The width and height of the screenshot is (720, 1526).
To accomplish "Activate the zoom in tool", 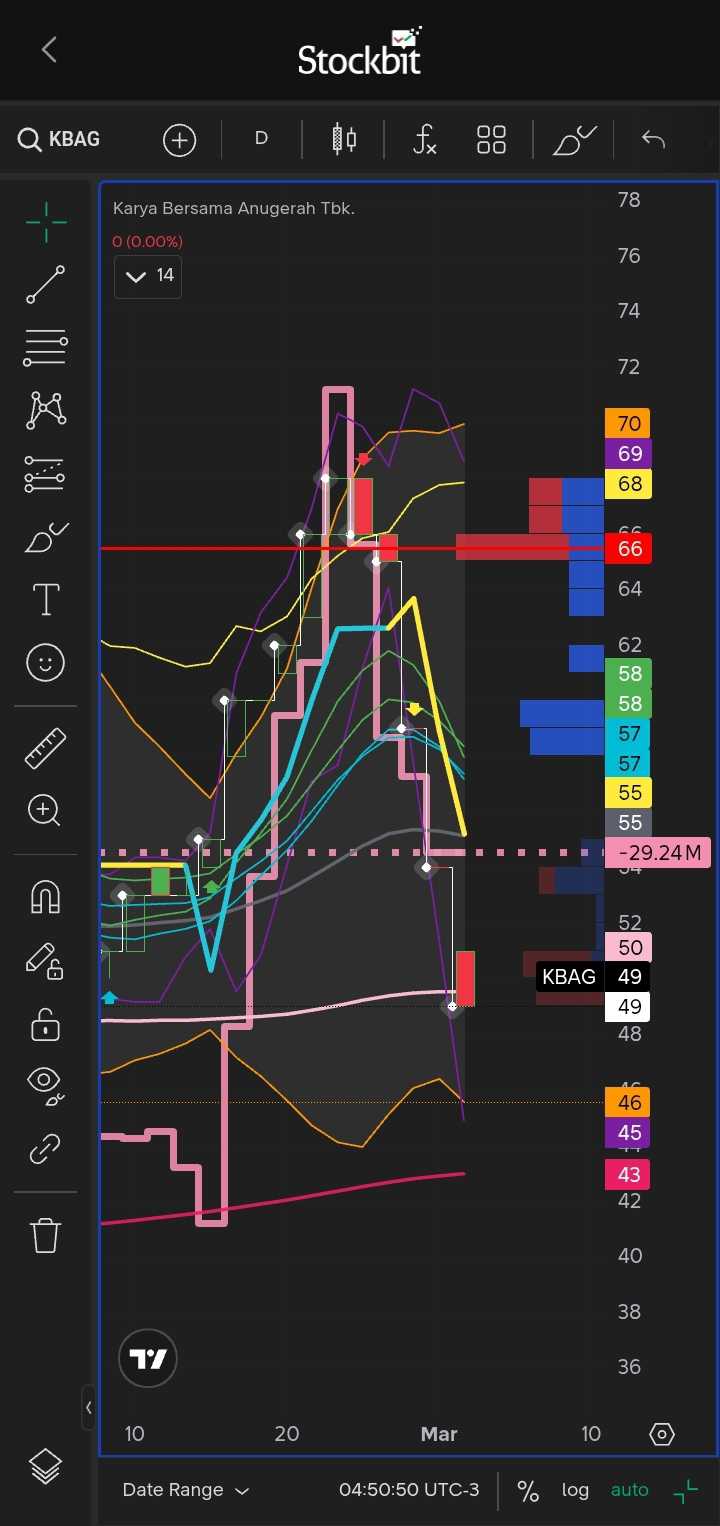I will click(x=46, y=810).
